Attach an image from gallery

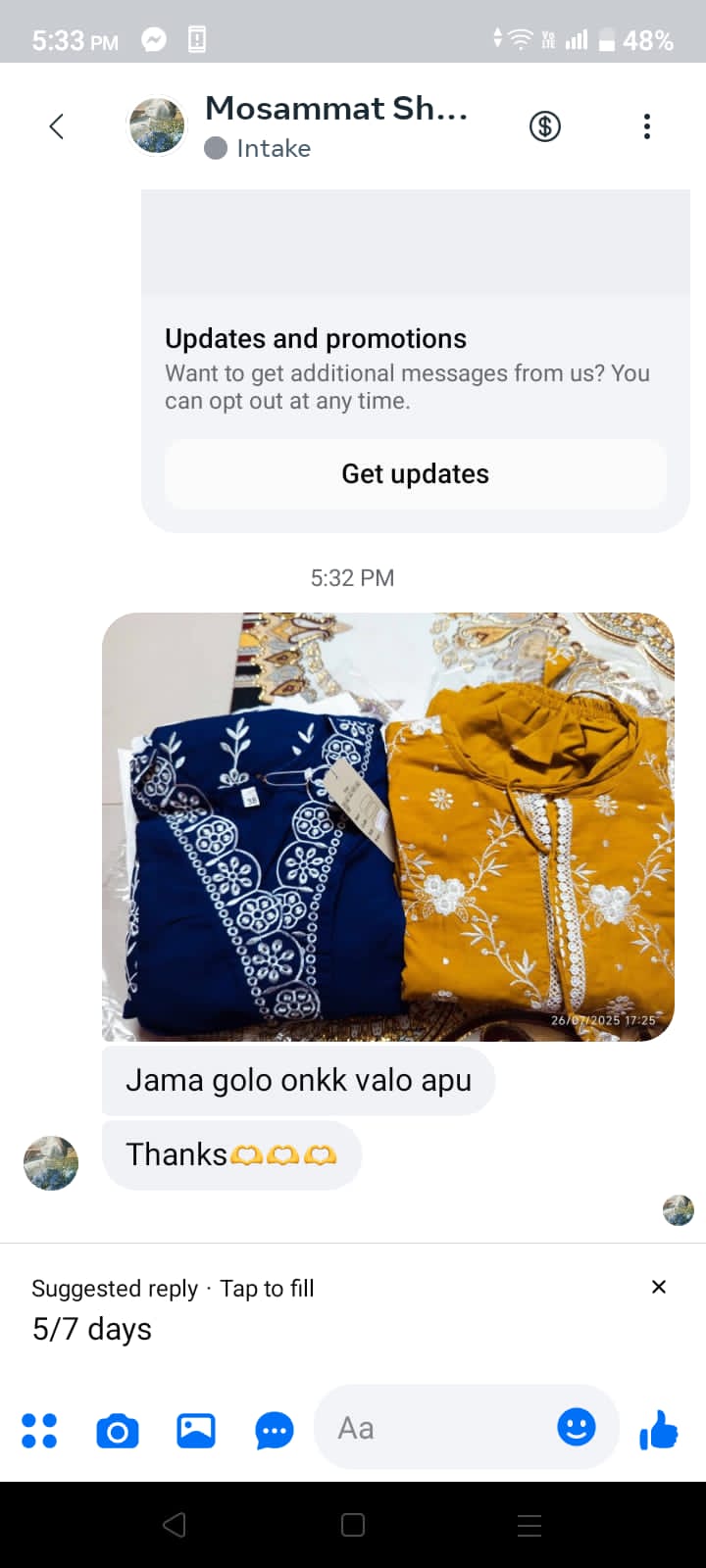tap(196, 1431)
